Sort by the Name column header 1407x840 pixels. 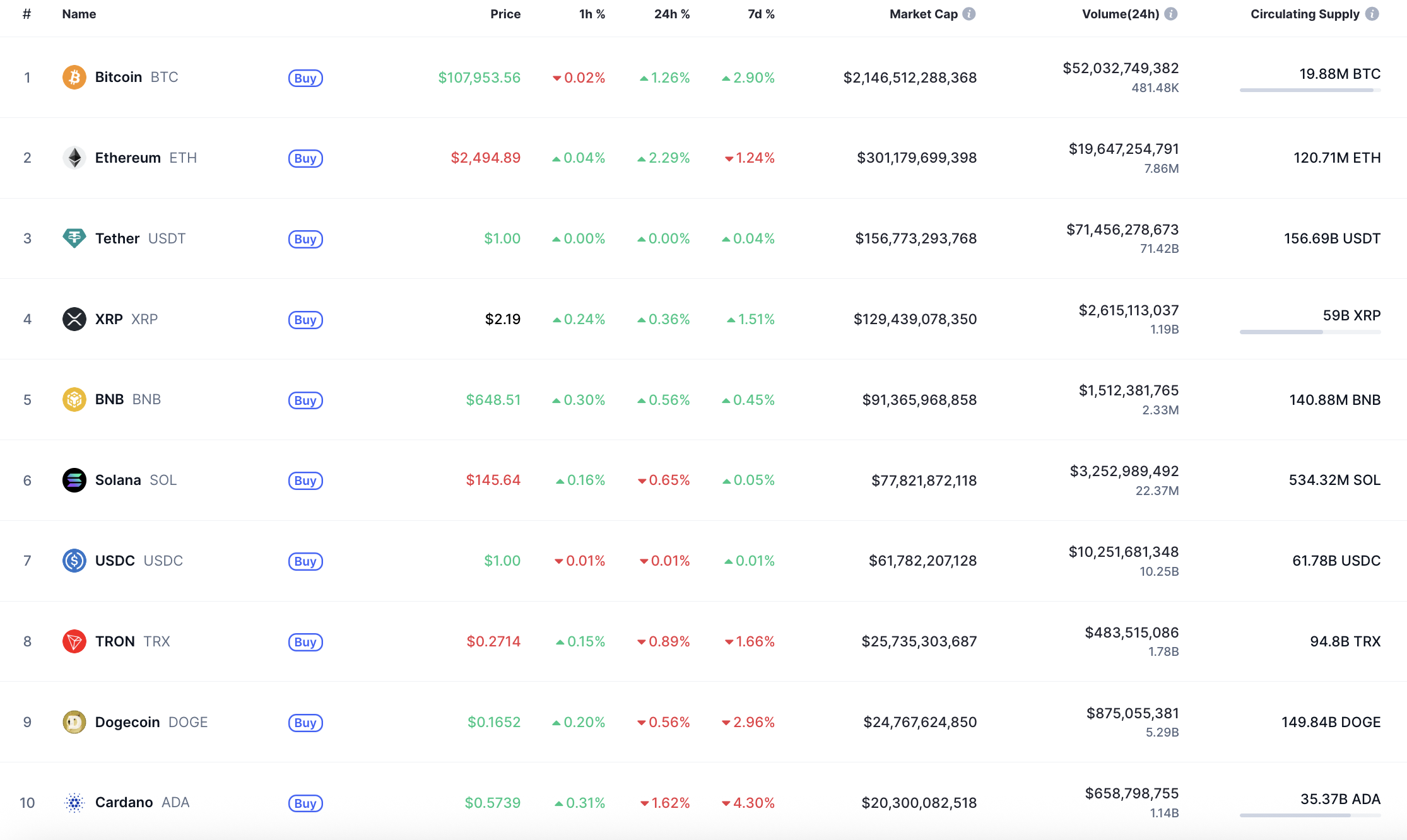[79, 14]
